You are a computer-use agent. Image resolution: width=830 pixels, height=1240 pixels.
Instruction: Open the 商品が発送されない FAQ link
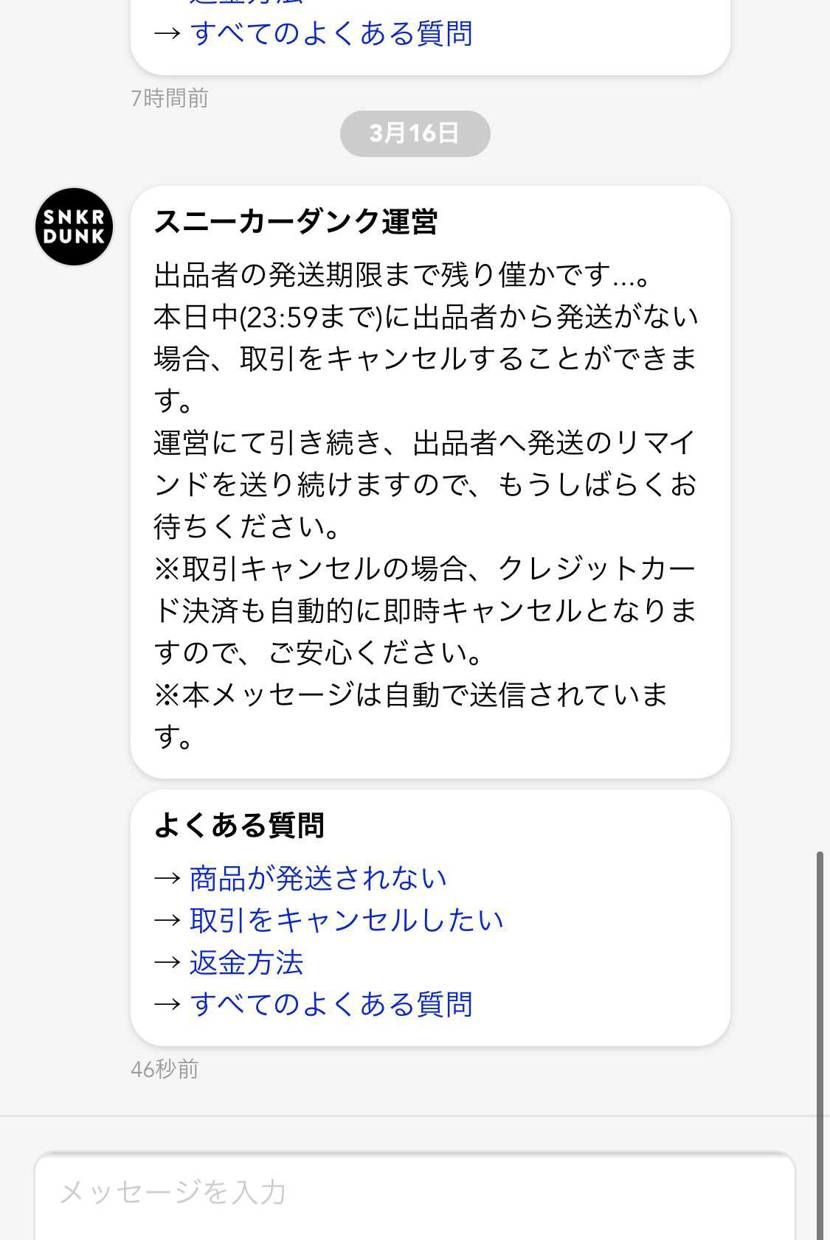tap(316, 877)
